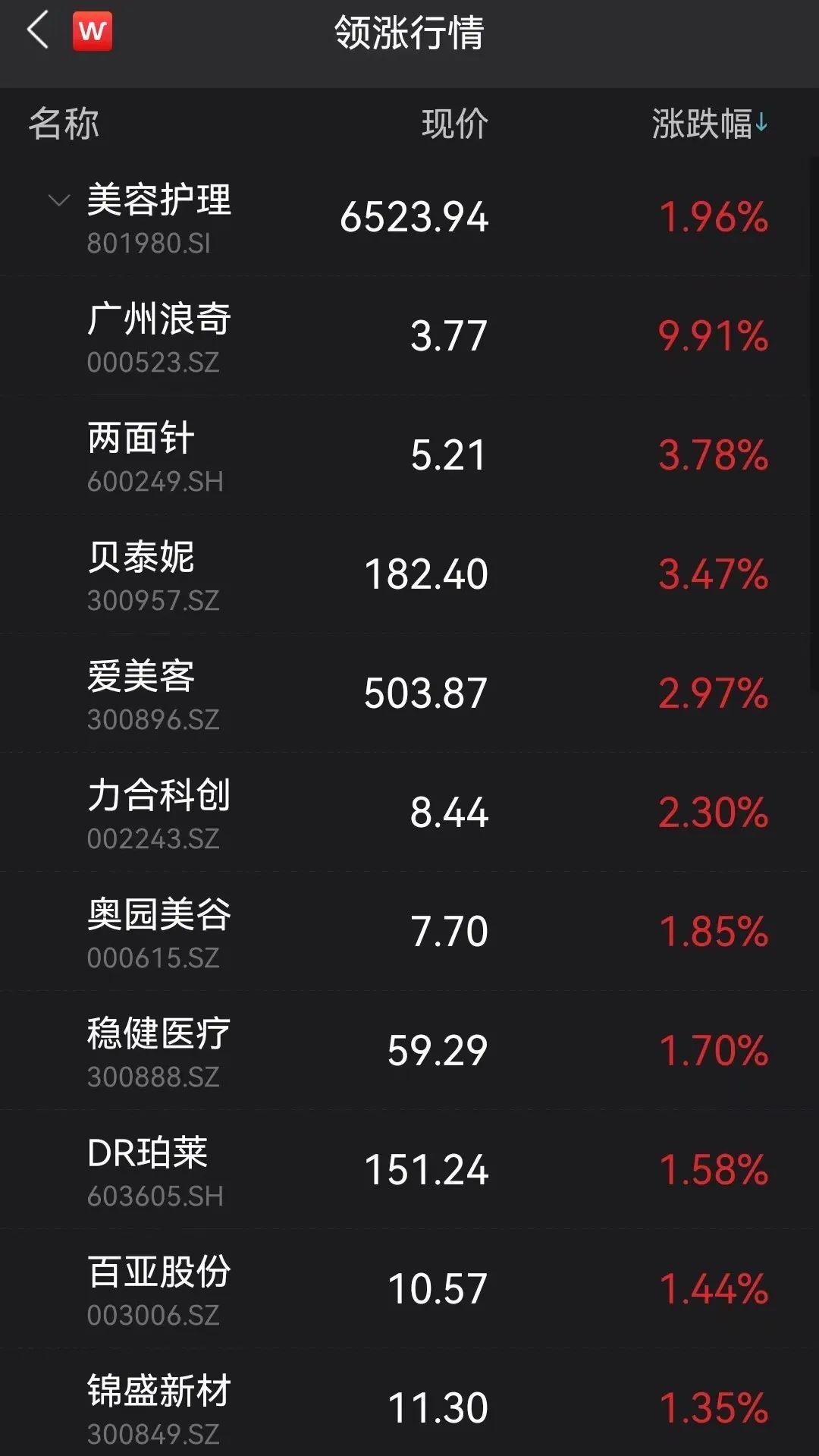Open the 广州浪奇 stock row
Image resolution: width=819 pixels, height=1456 pixels.
(x=409, y=336)
